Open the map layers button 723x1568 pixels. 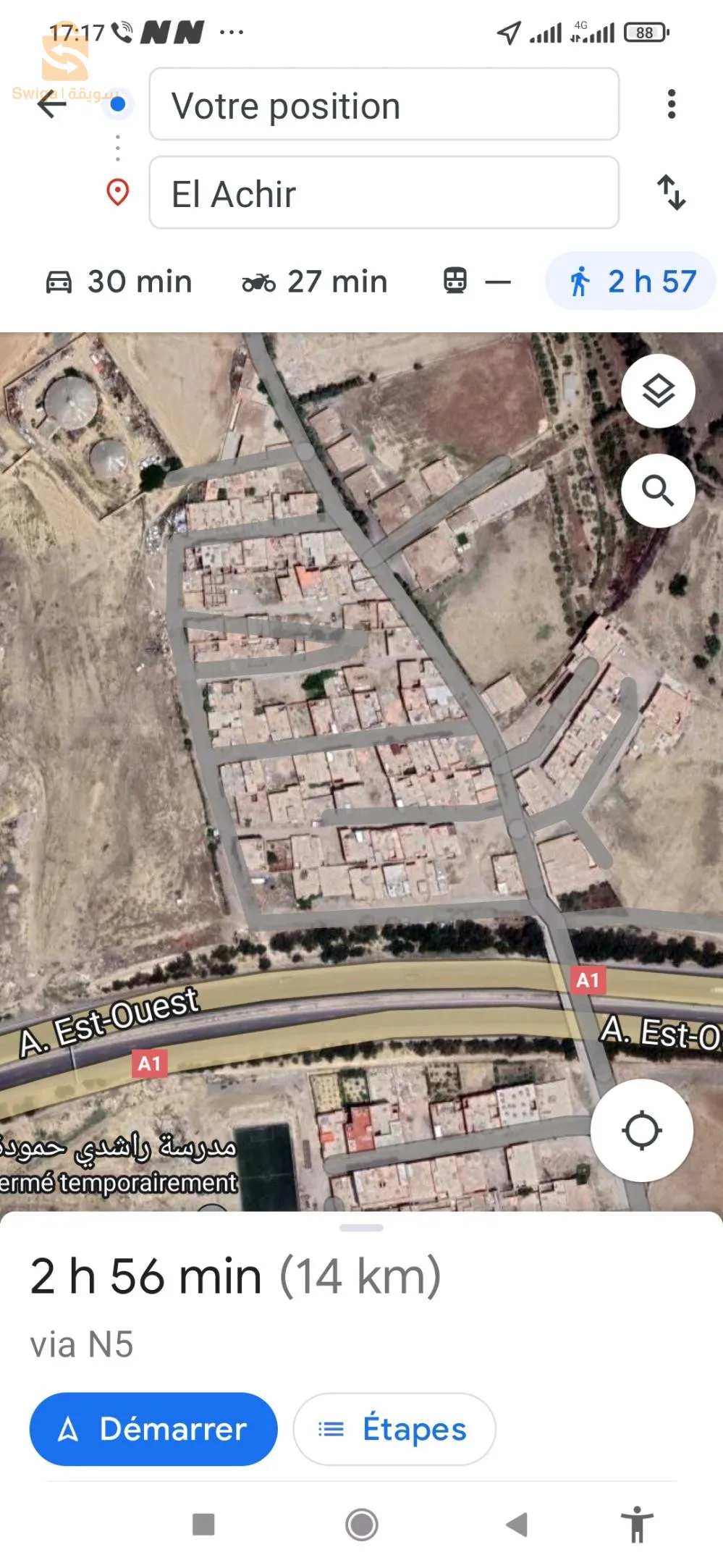point(659,391)
